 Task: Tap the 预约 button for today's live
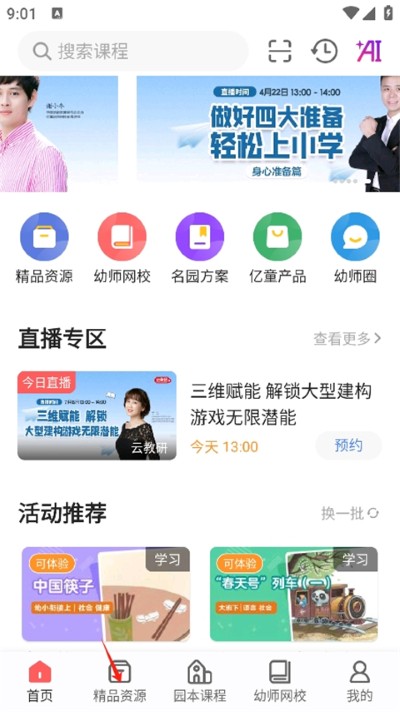(x=348, y=445)
